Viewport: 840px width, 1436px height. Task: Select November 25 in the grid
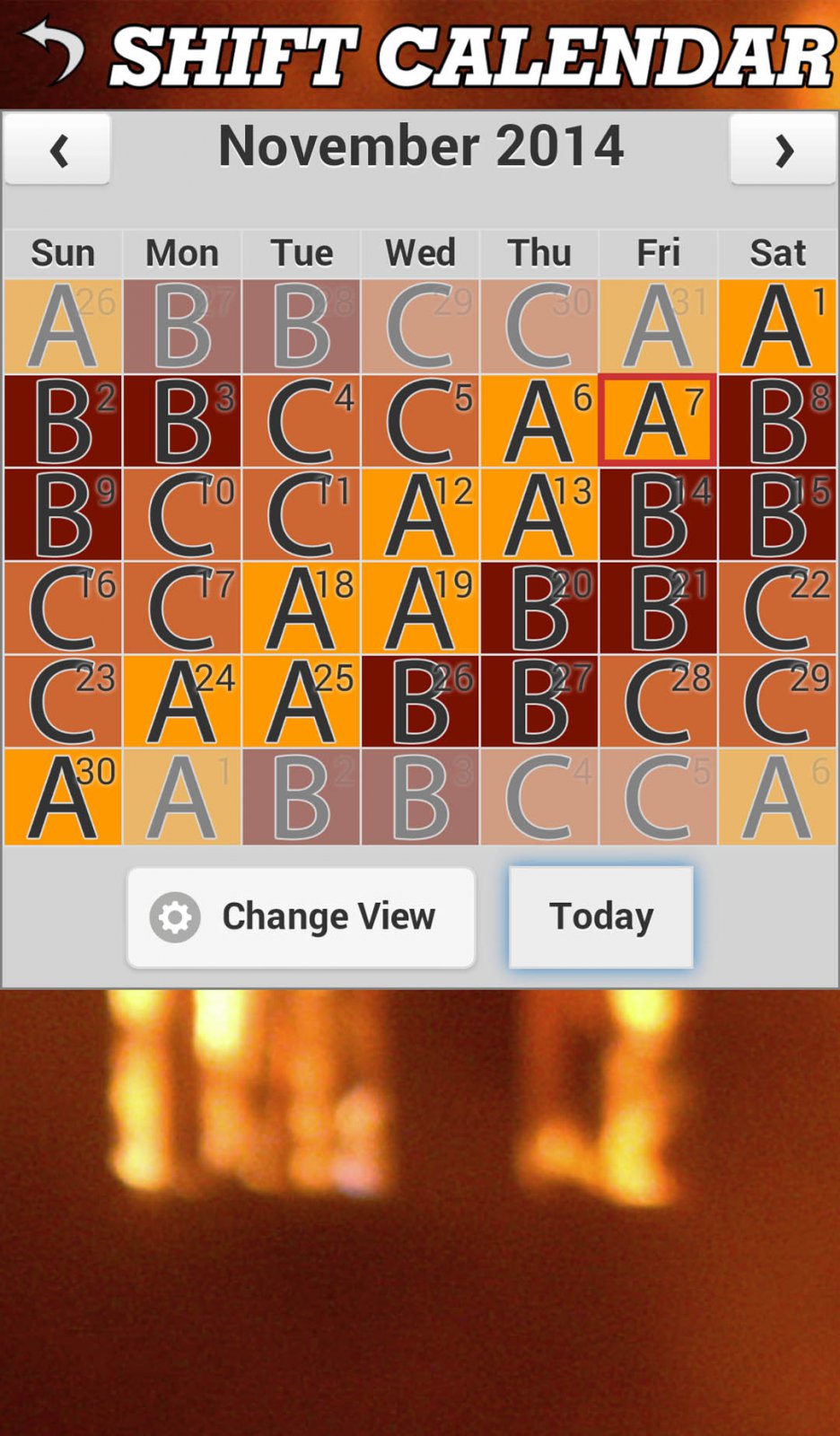coord(301,701)
